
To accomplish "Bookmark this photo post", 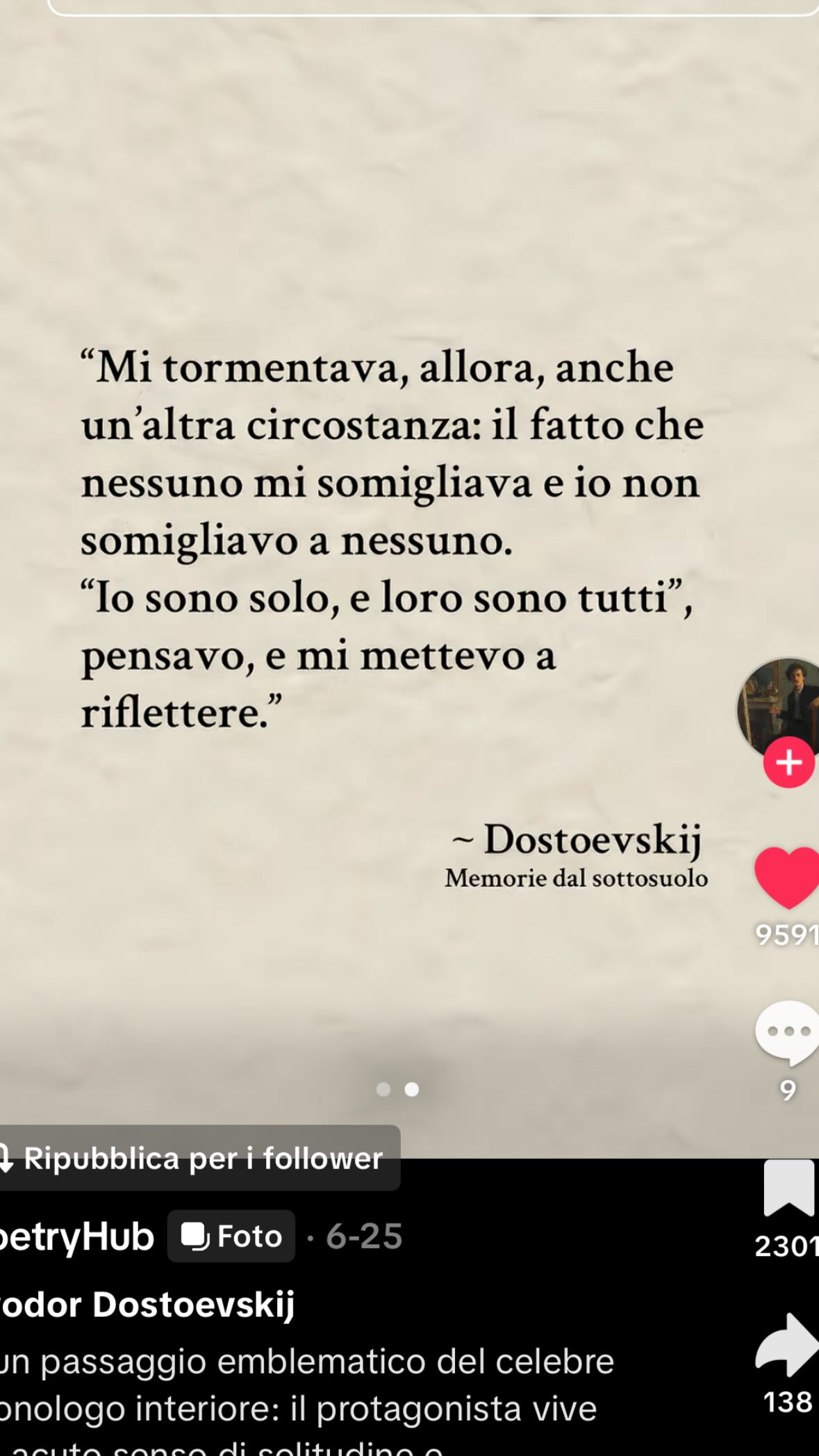I will pyautogui.click(x=788, y=1188).
